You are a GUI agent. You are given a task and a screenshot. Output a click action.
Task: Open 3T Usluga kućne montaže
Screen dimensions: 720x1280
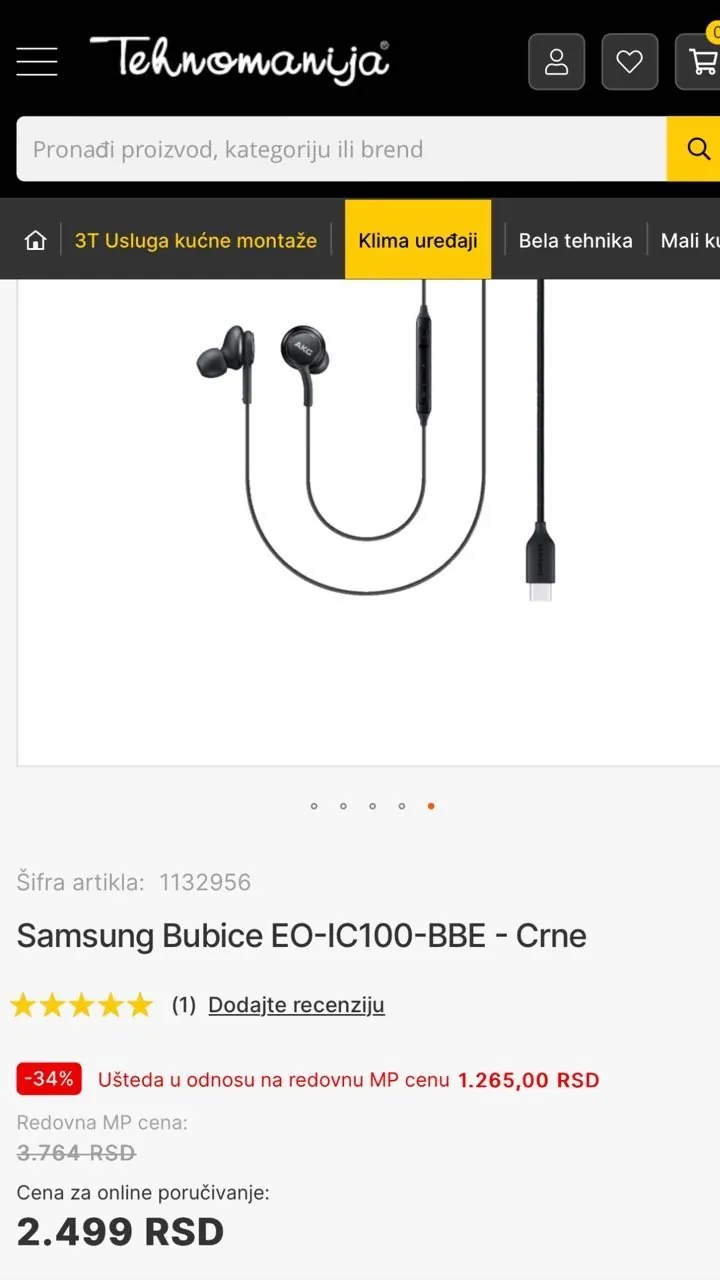tap(196, 240)
